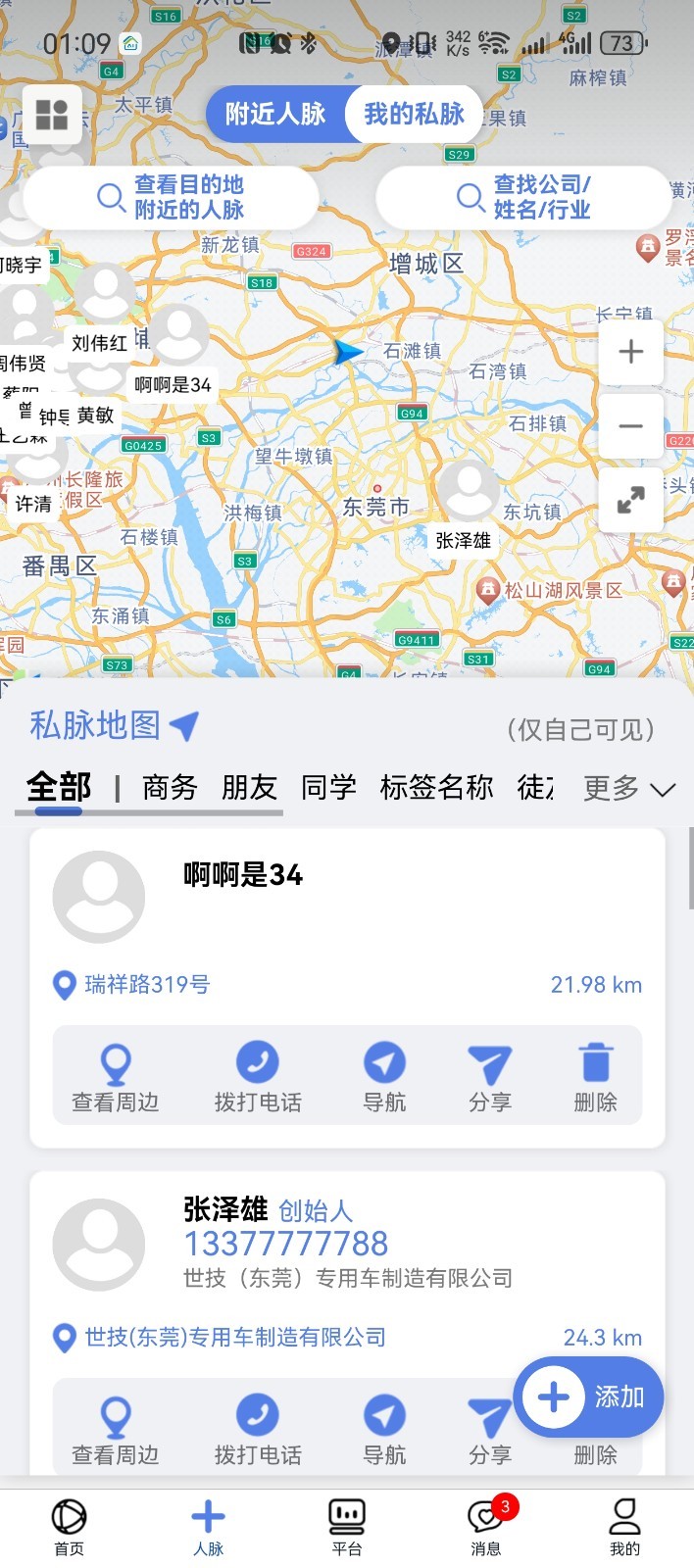Expand 更多 categories

coord(628,789)
